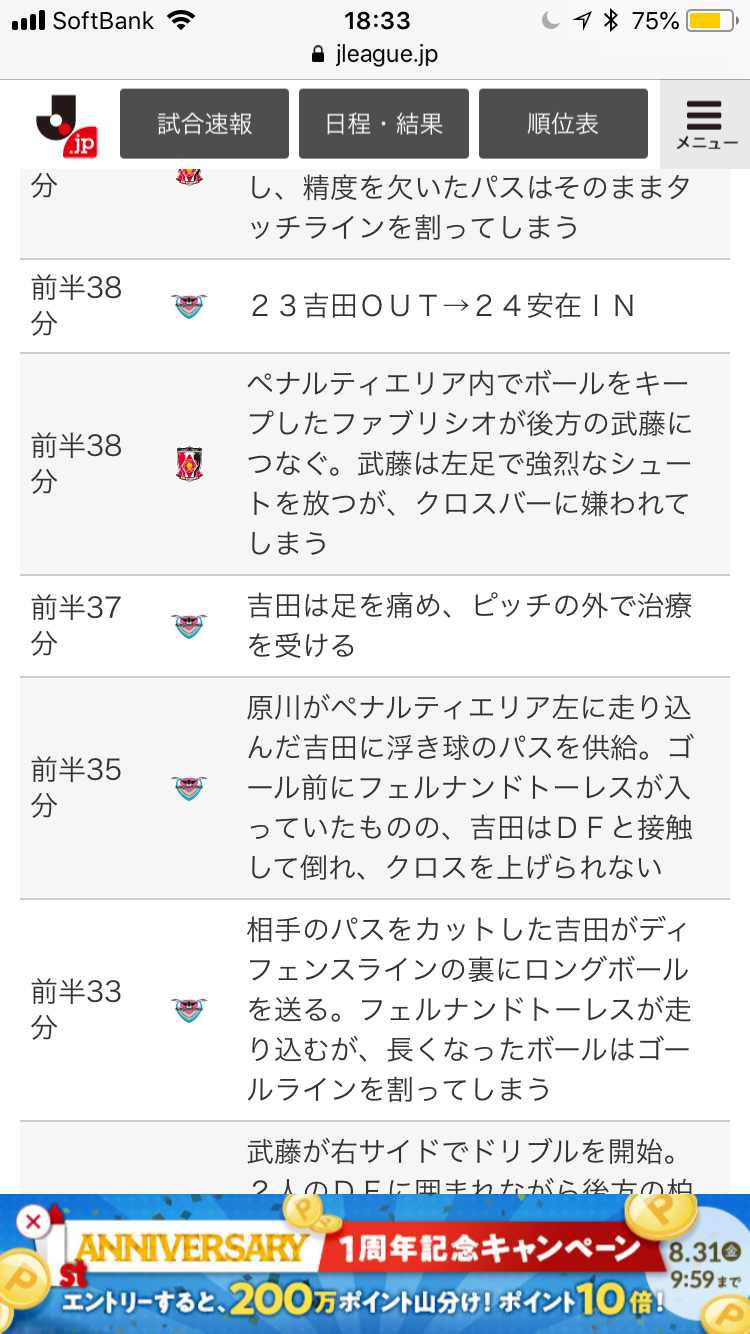Image resolution: width=750 pixels, height=1334 pixels.
Task: Open the 1周年記念キャンペーン ad banner
Action: (x=375, y=1264)
